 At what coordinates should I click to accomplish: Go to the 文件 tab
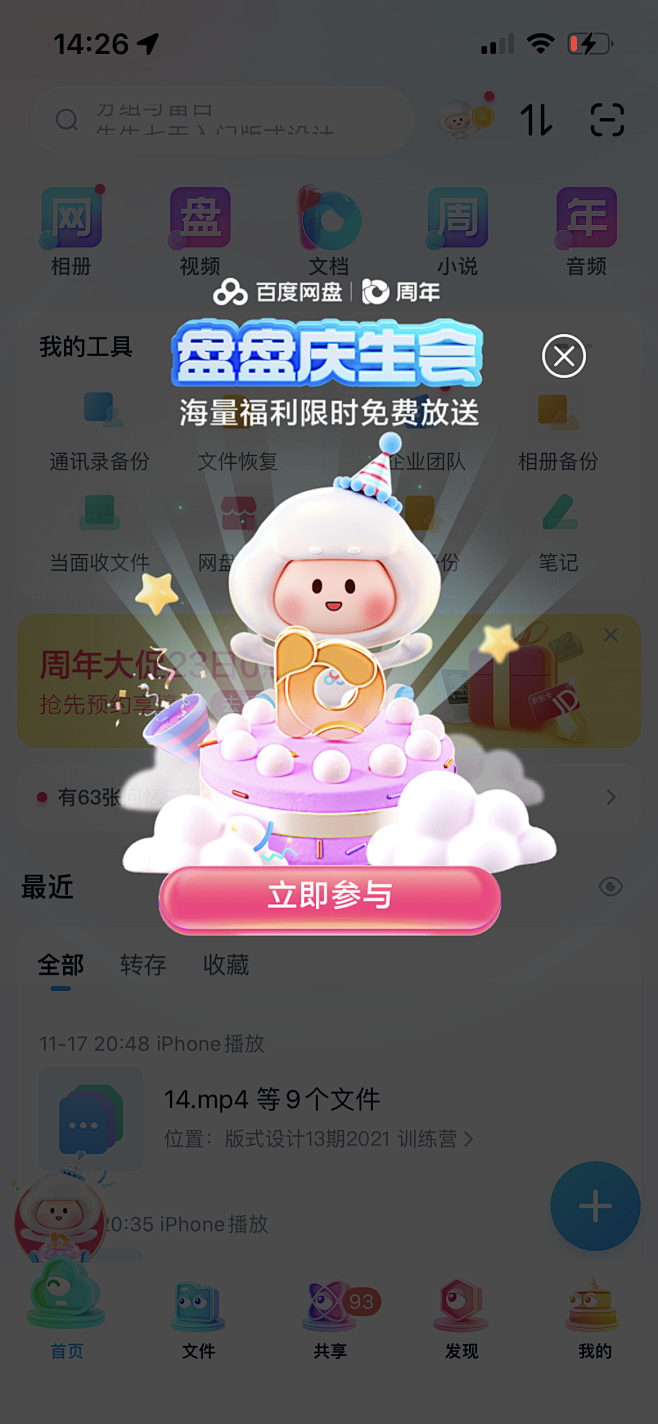click(x=198, y=1319)
